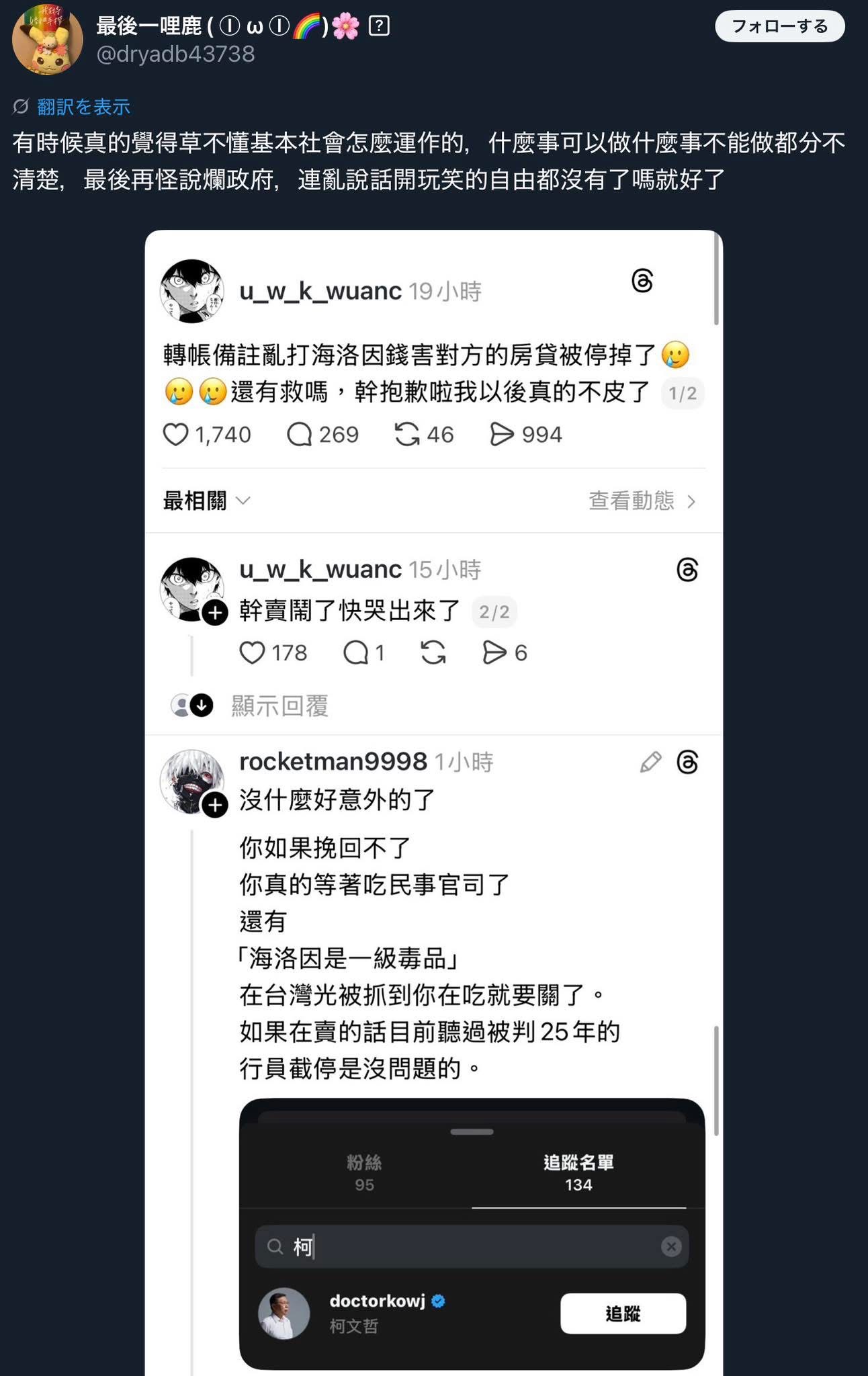Open the @dryadb43738 profile handle
Viewport: 868px width, 1376px height.
pyautogui.click(x=175, y=54)
